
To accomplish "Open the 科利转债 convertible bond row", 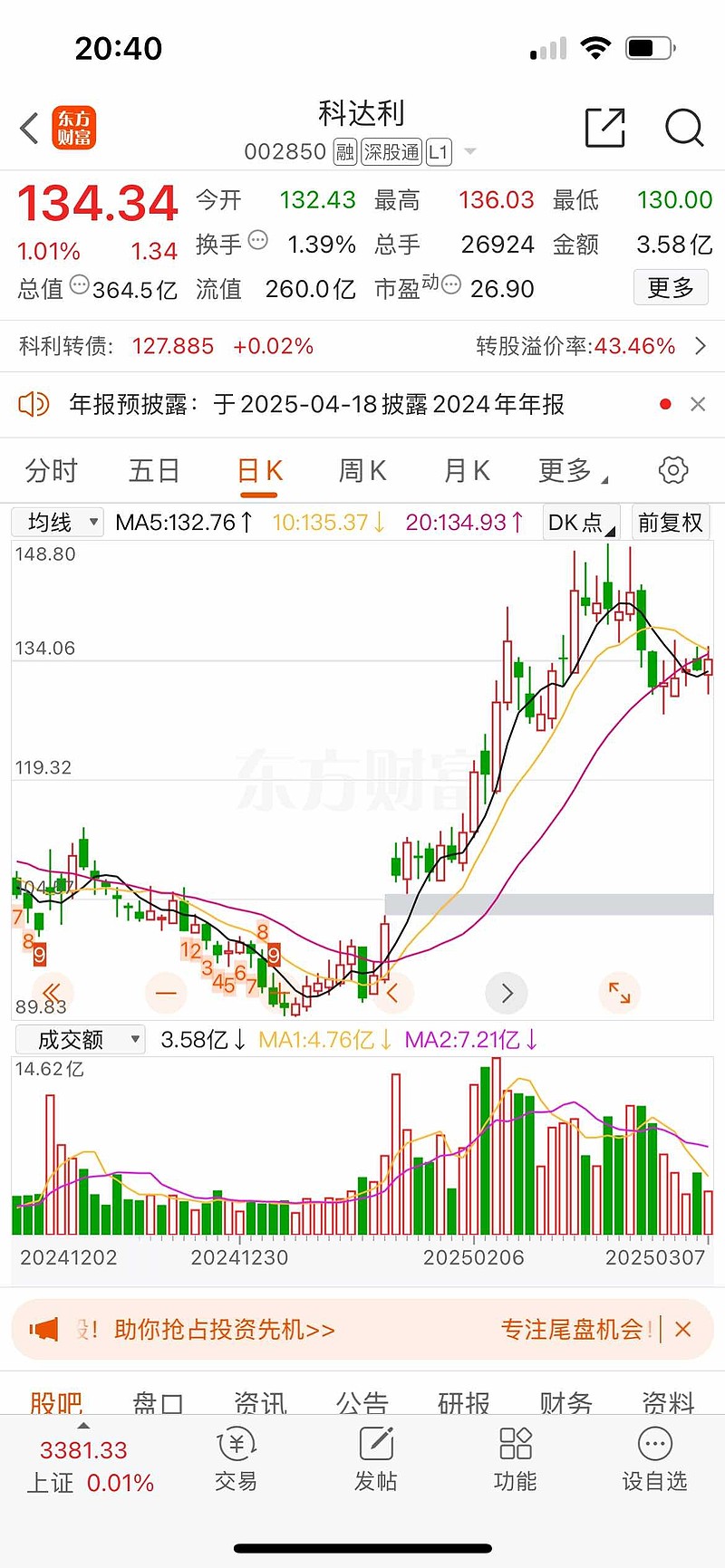I will pos(362,346).
